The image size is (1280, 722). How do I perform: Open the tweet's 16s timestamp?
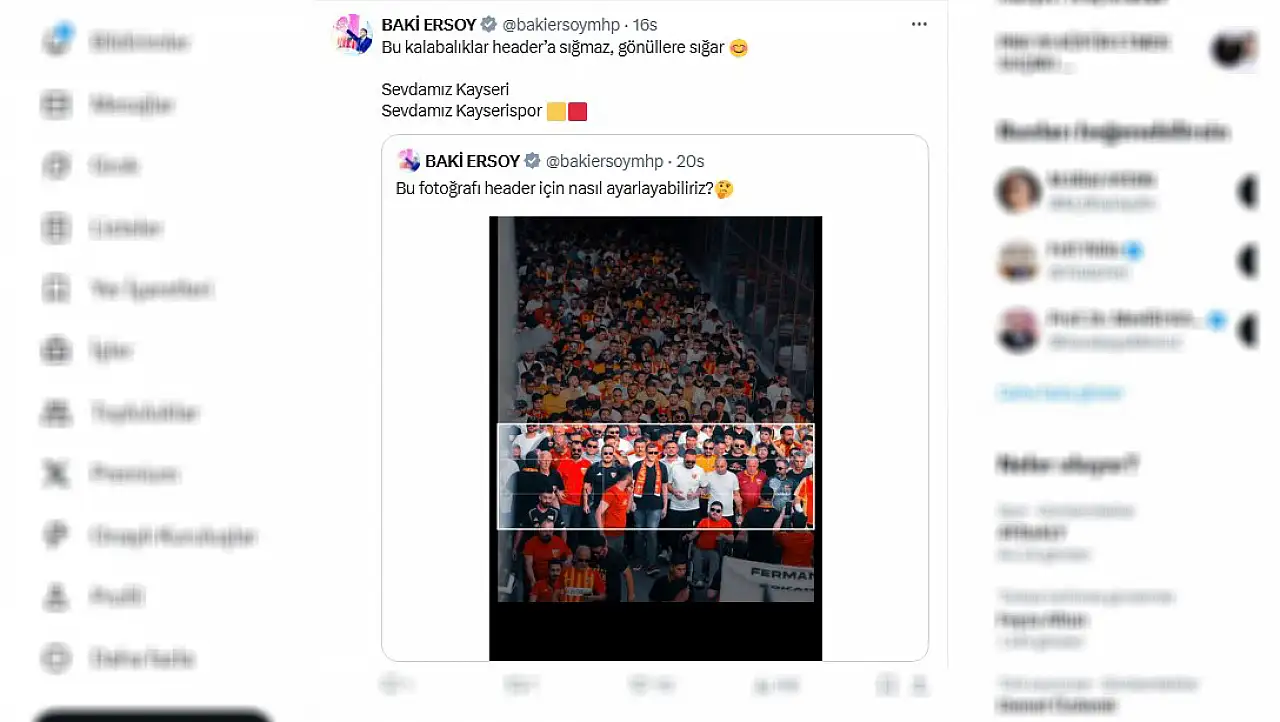pyautogui.click(x=645, y=24)
